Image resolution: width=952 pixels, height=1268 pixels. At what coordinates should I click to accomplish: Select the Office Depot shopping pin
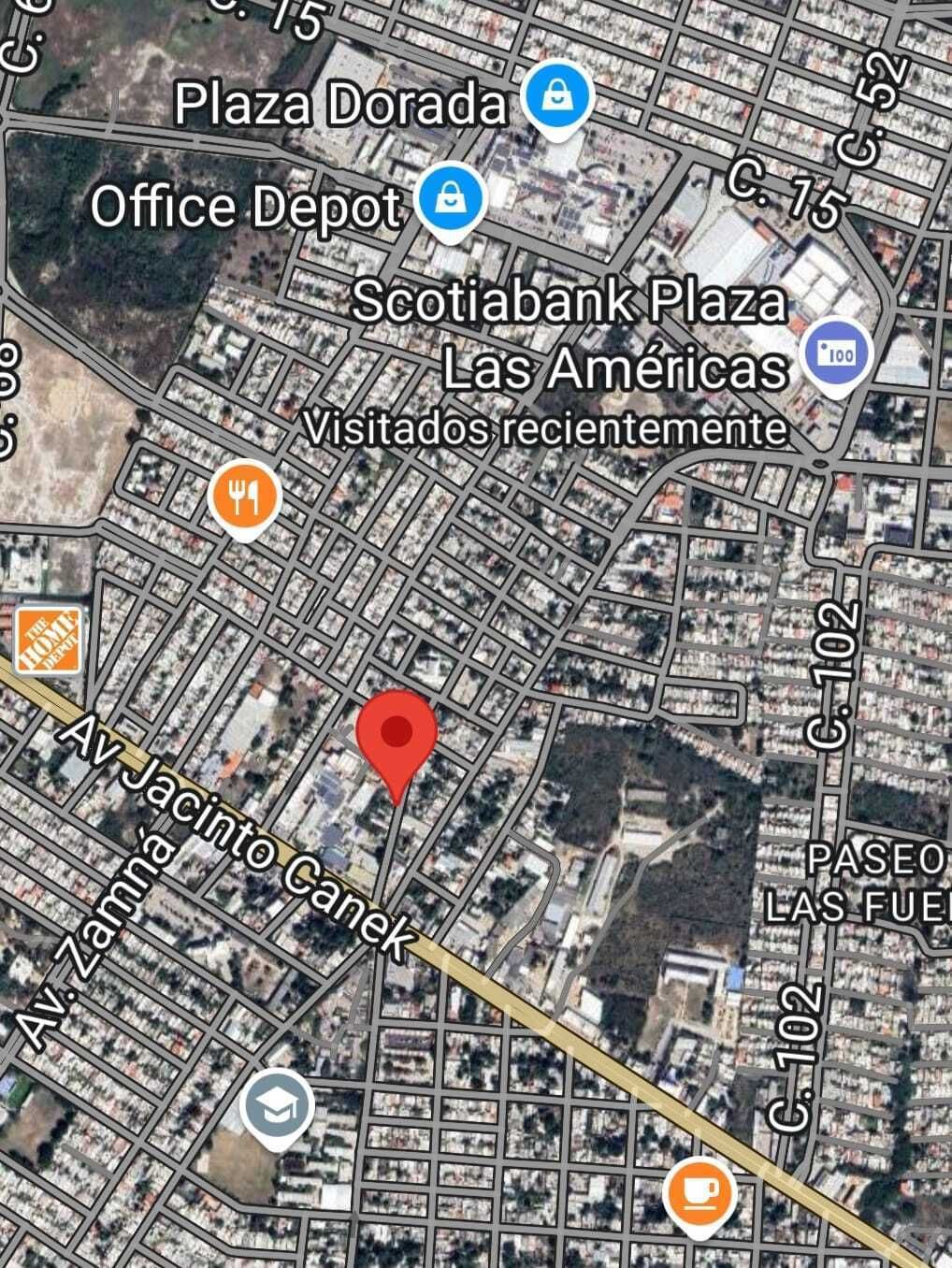tap(451, 200)
